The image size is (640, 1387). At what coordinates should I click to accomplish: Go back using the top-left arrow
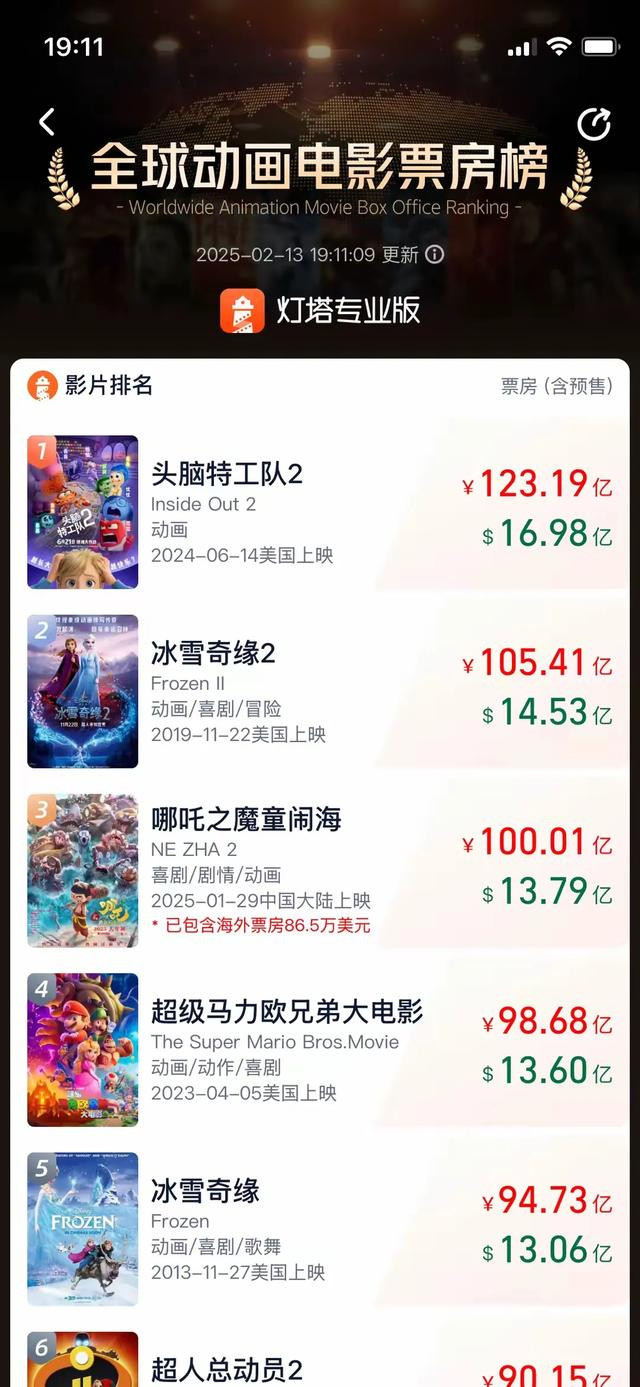click(x=46, y=122)
